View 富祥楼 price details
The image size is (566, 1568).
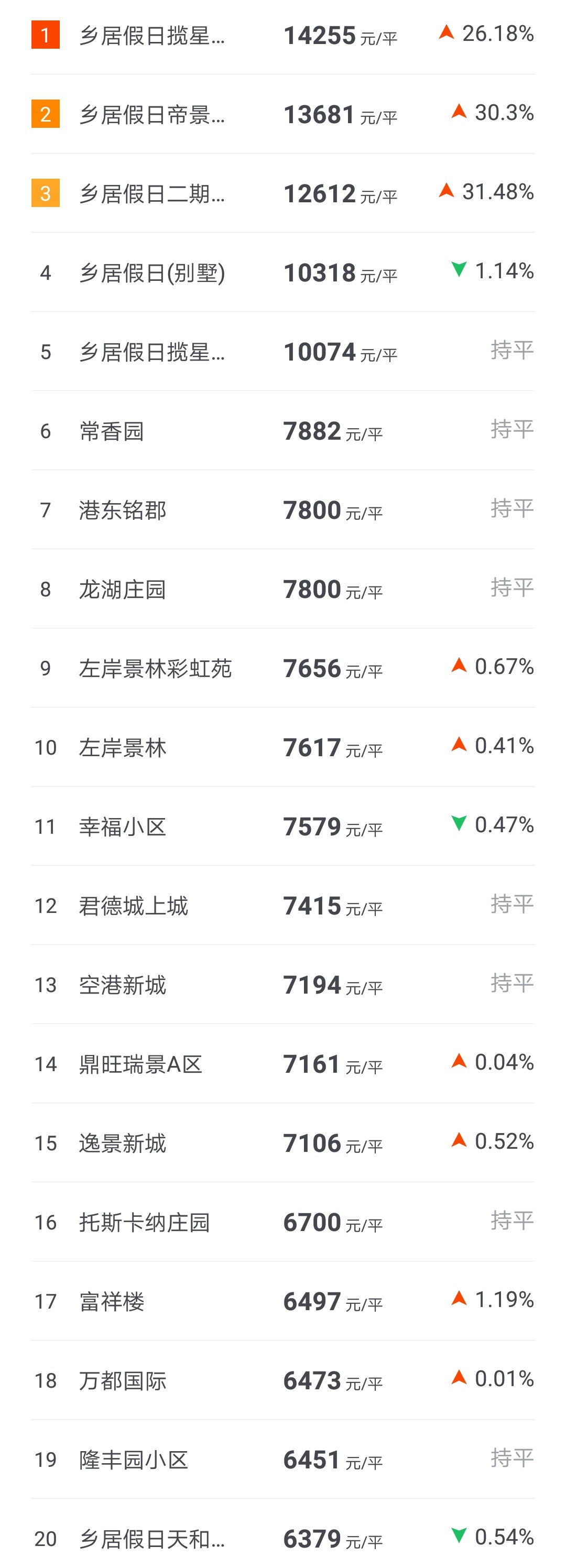(112, 1301)
